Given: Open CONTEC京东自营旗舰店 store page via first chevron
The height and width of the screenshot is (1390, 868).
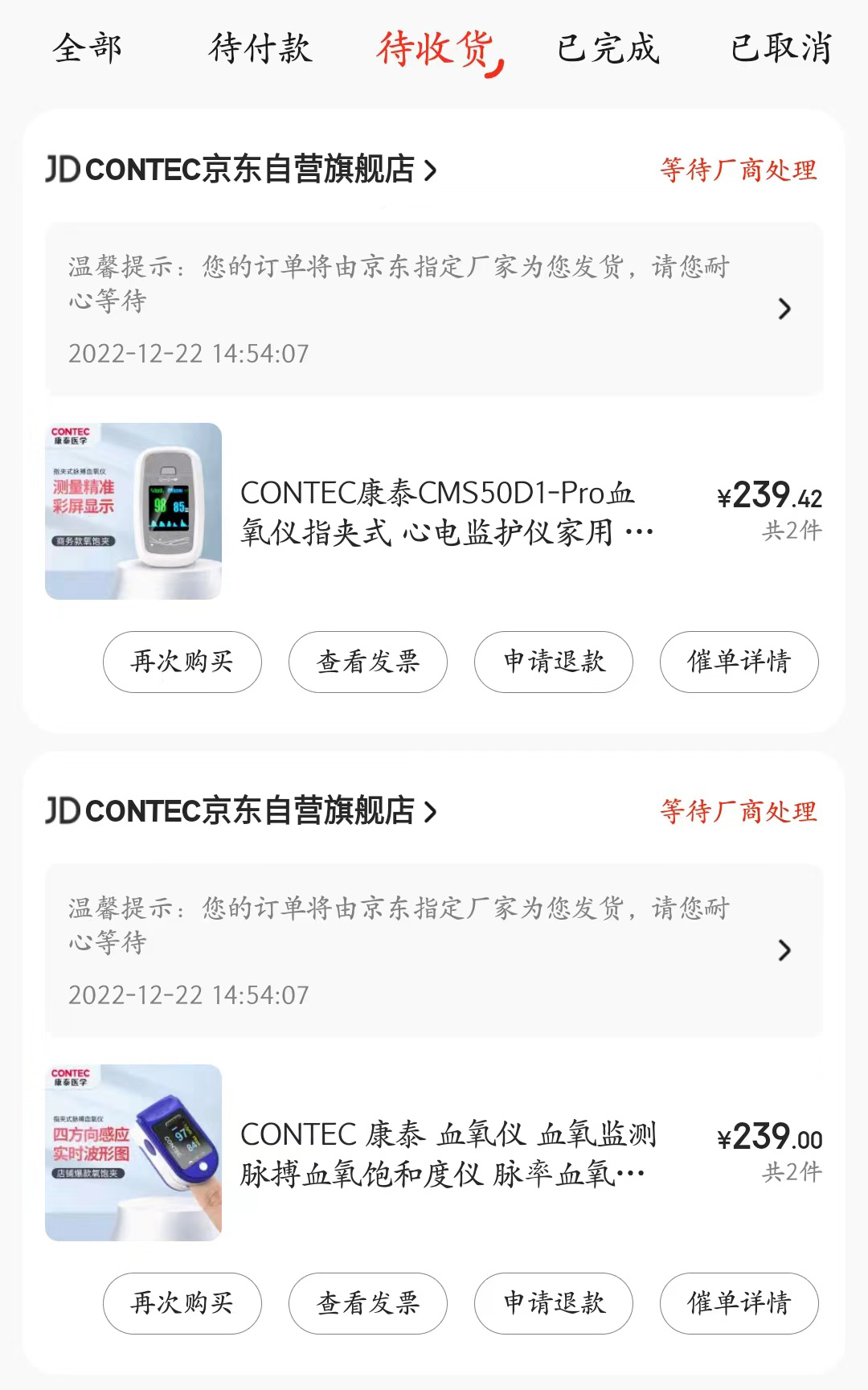Looking at the screenshot, I should click(x=434, y=170).
